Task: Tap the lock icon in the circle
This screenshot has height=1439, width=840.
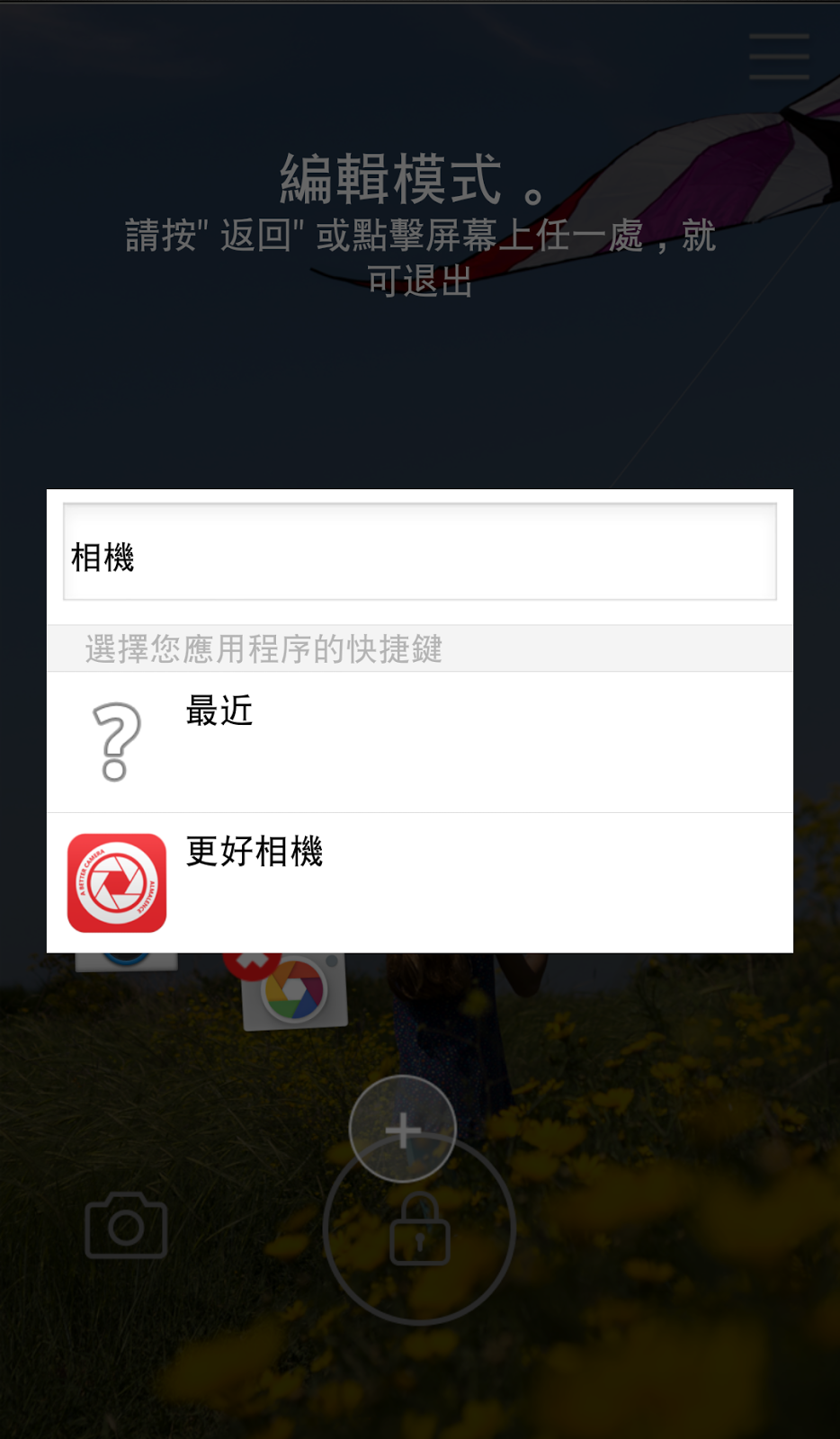Action: point(419,1229)
